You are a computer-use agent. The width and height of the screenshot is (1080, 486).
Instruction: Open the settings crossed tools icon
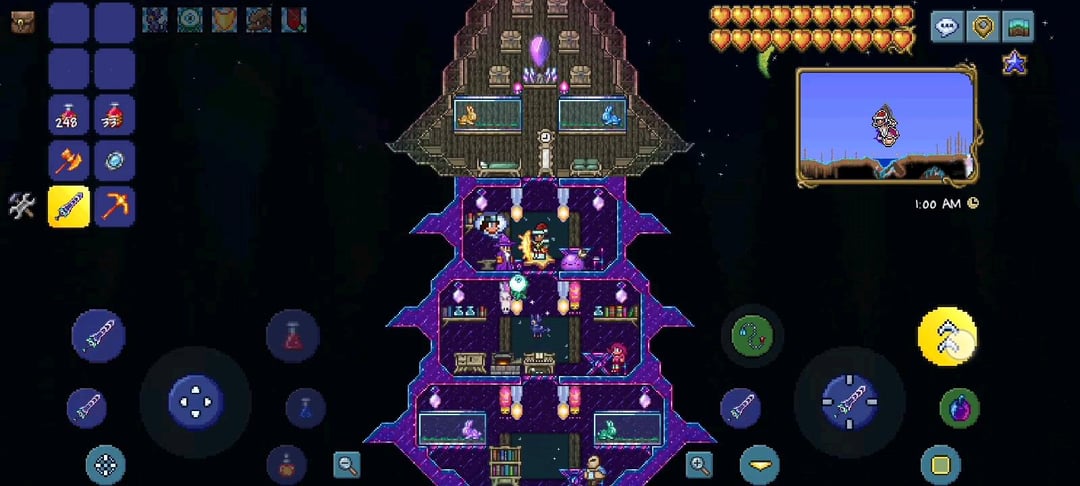22,206
